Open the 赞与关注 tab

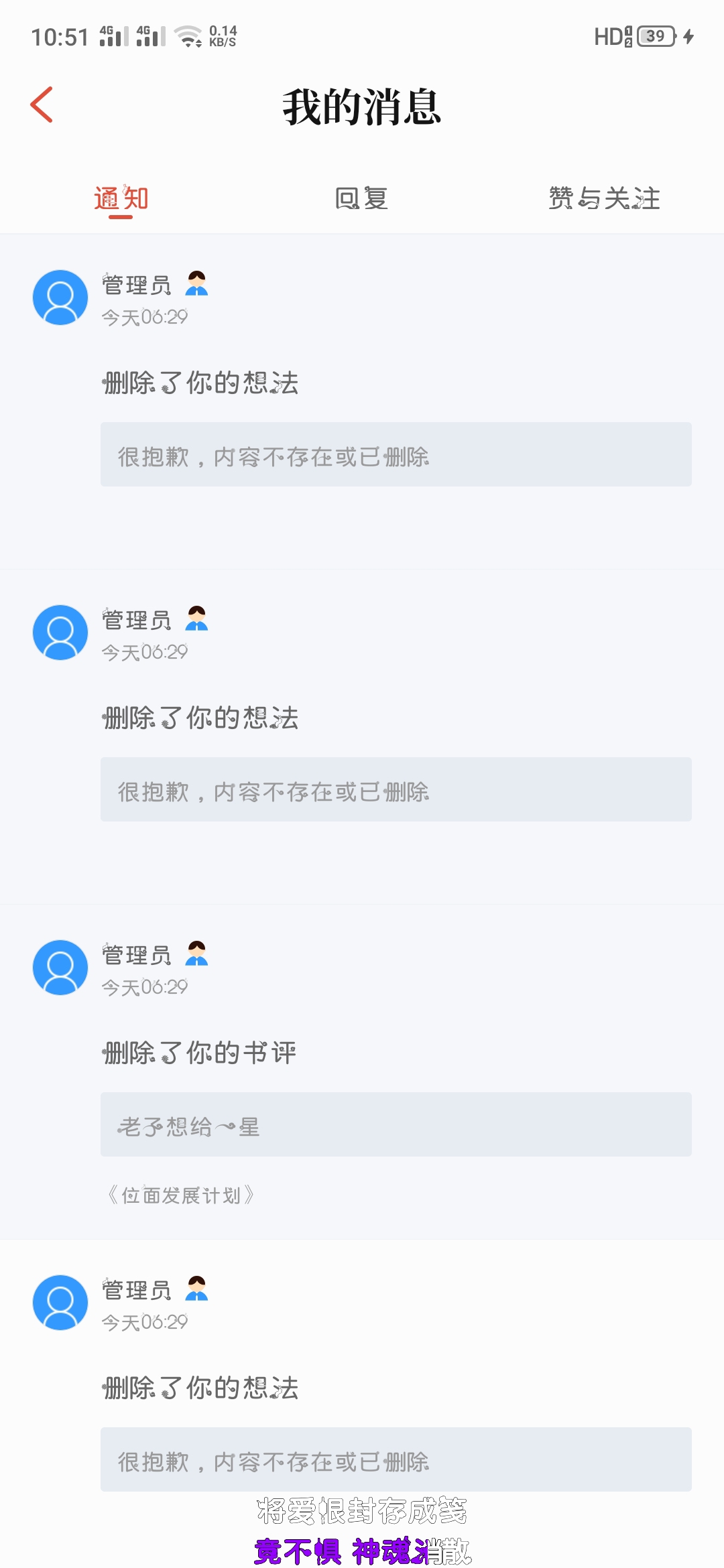603,198
